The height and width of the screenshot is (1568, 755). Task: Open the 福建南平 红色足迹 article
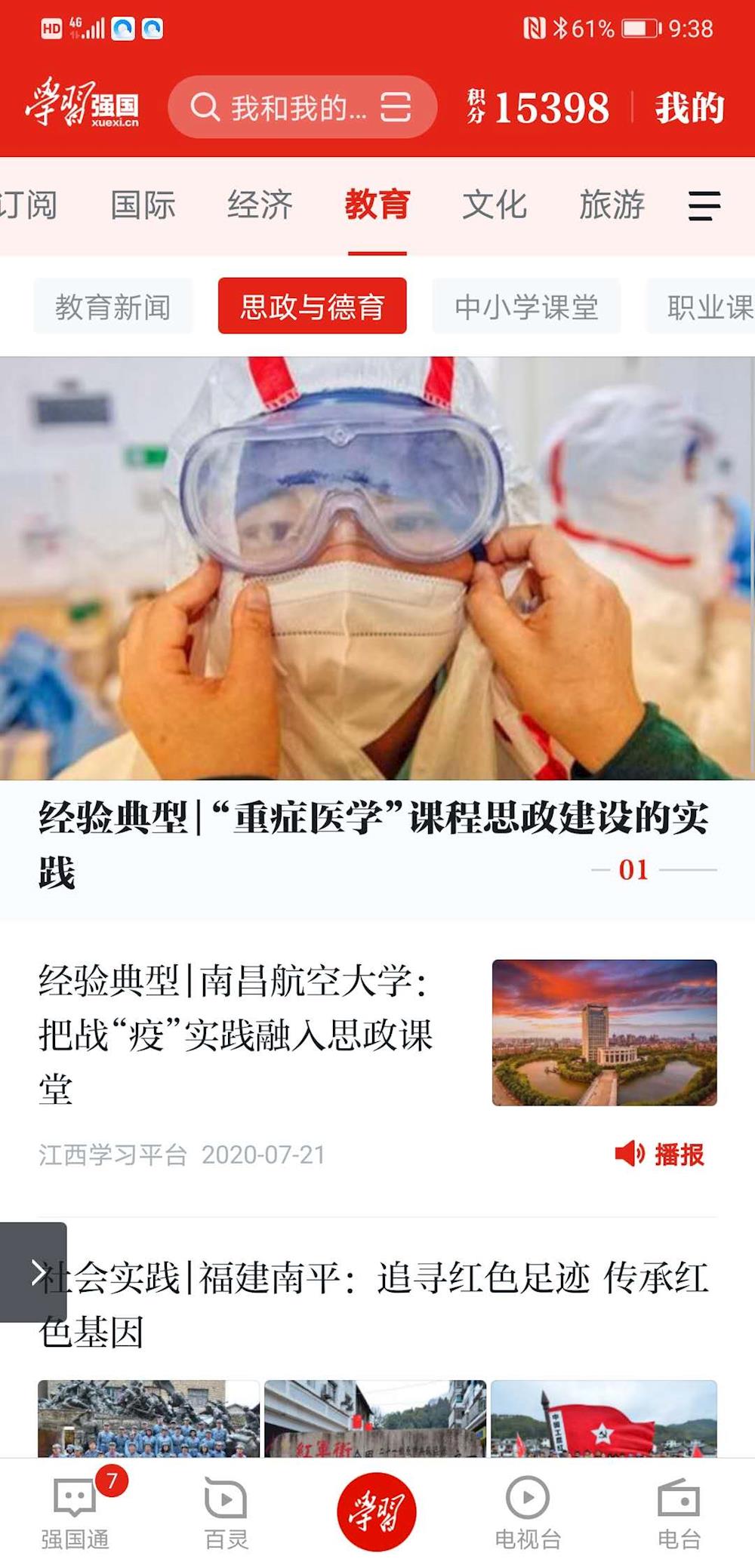click(x=374, y=1303)
